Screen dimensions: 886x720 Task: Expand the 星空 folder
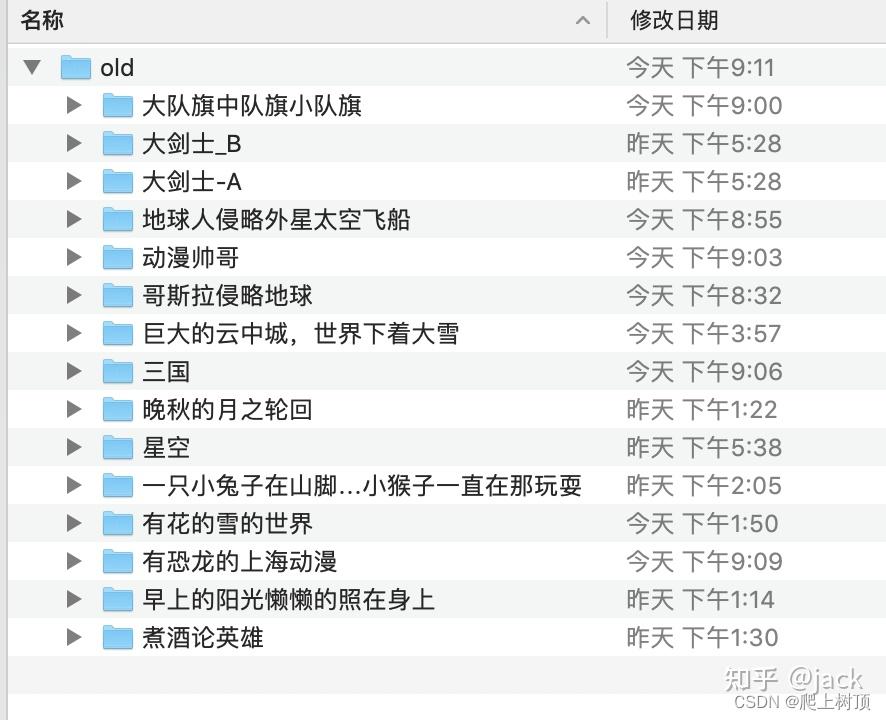[x=73, y=448]
